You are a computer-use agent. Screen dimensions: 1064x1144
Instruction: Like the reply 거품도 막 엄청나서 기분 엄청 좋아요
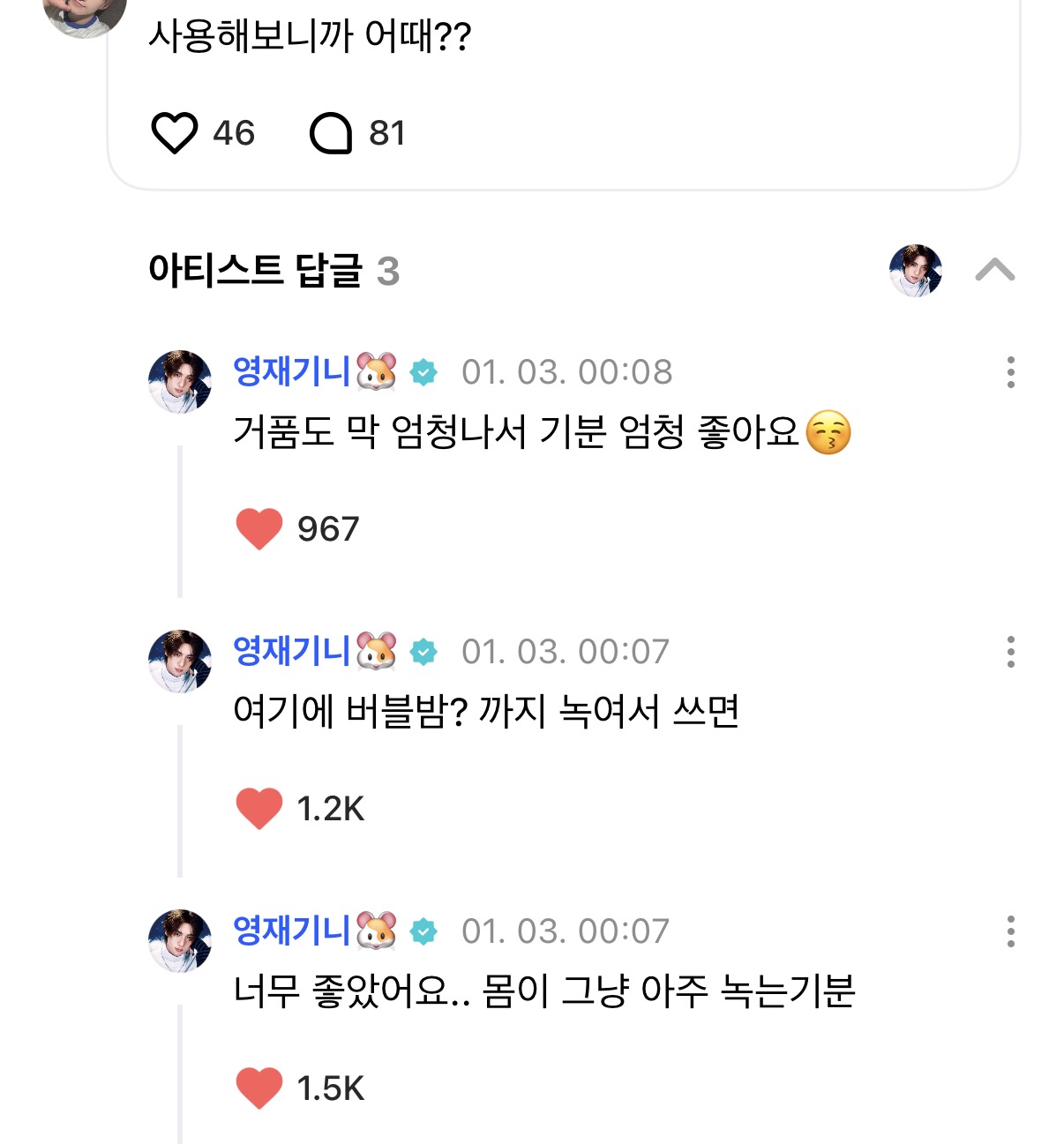(259, 529)
